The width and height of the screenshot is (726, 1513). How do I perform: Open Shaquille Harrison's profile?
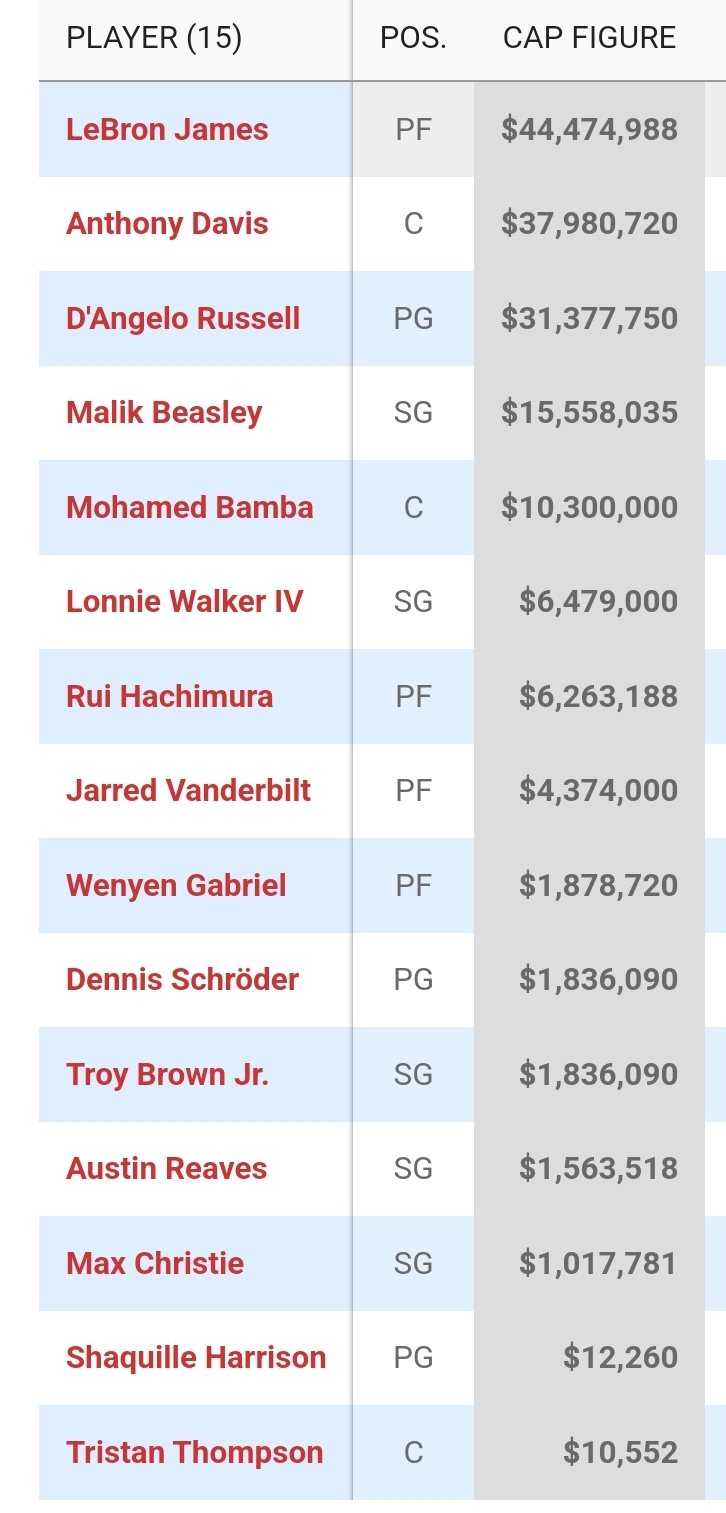(x=196, y=1358)
